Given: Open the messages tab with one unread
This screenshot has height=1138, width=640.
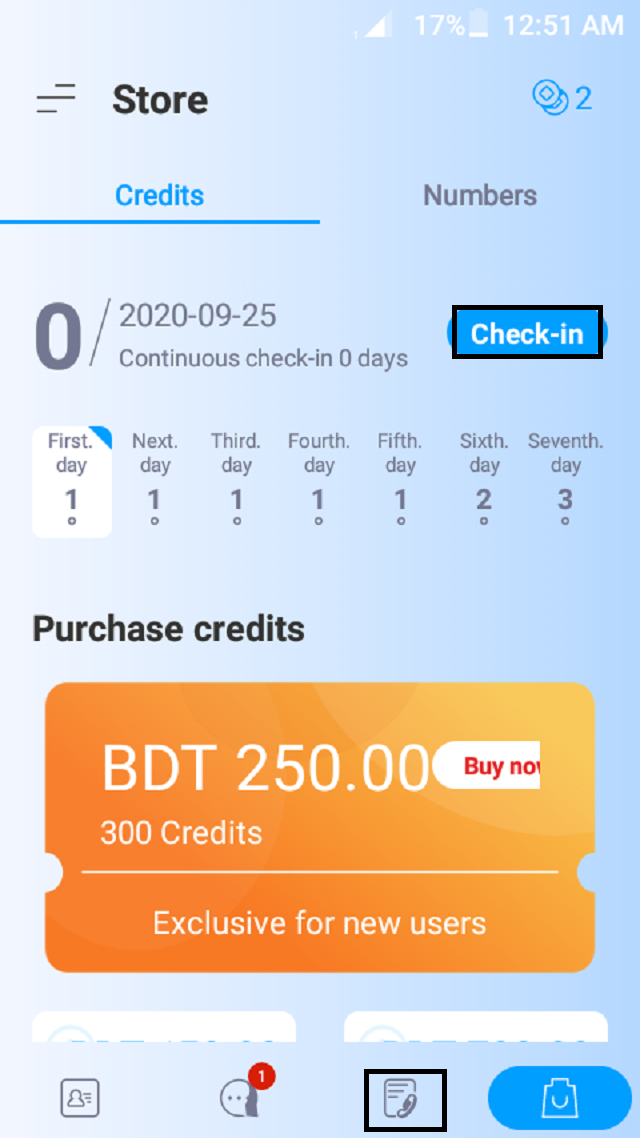Looking at the screenshot, I should click(x=240, y=1098).
